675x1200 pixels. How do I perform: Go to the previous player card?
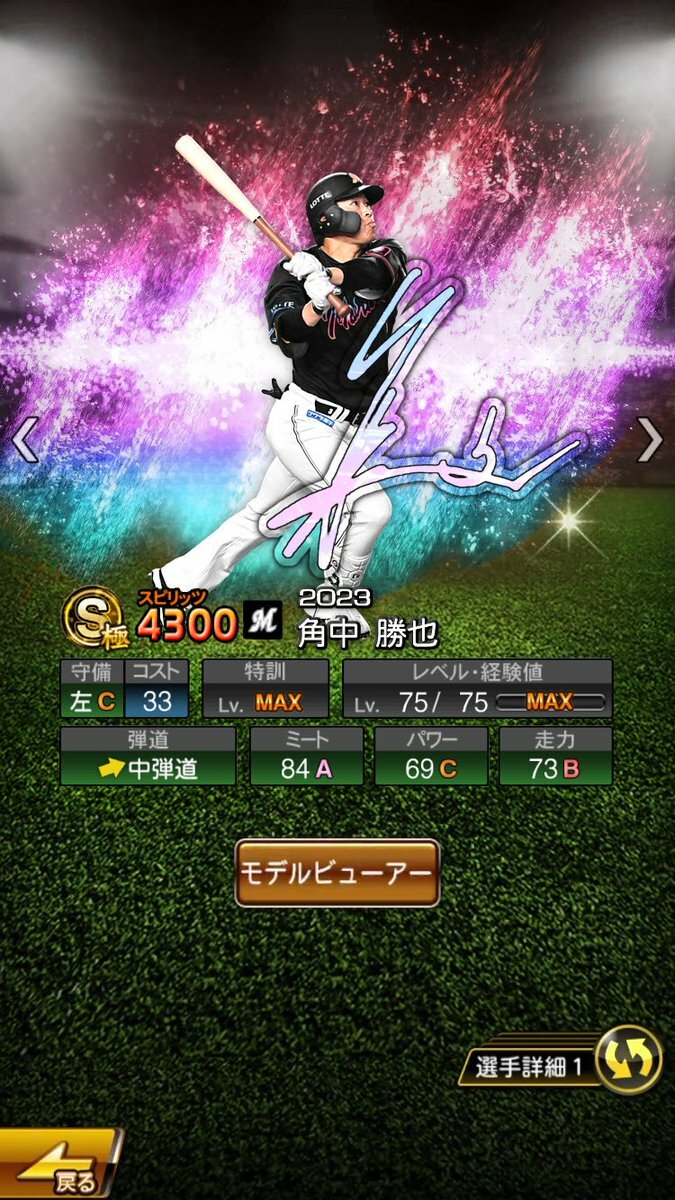[x=24, y=439]
